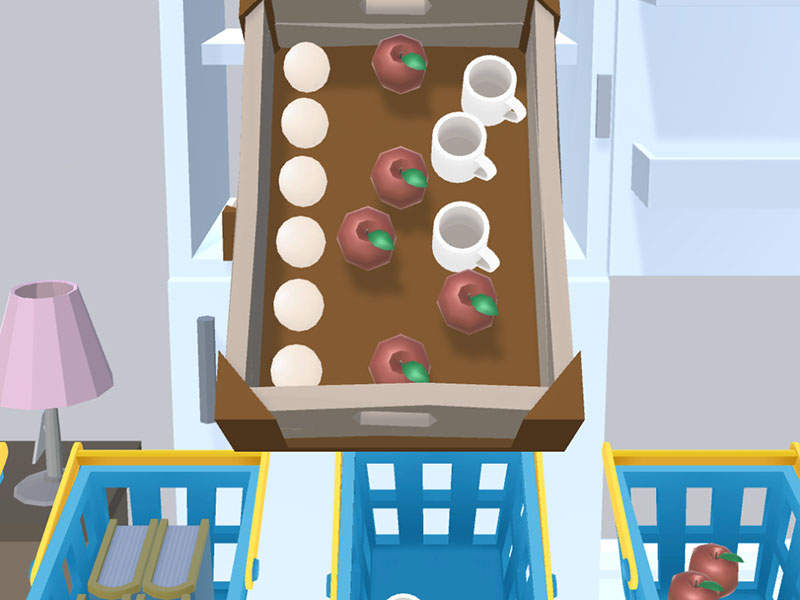Pick the mug closest to the drawer's back
Screen dimensions: 800x600
[490, 90]
